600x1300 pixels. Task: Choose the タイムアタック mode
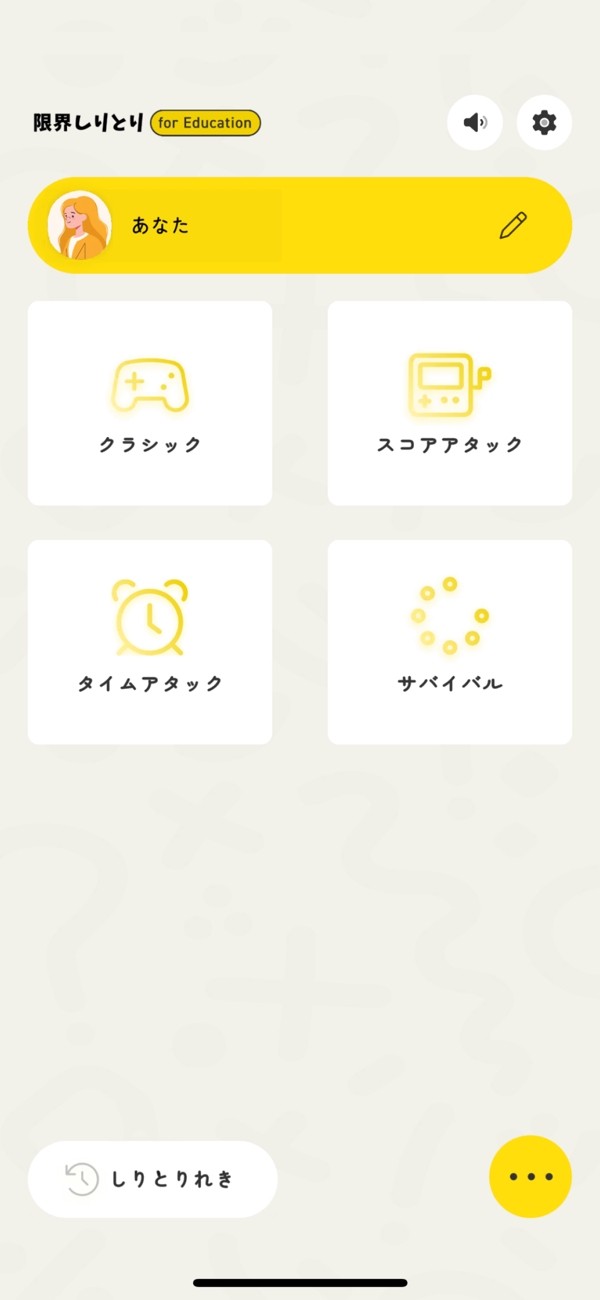tap(150, 642)
